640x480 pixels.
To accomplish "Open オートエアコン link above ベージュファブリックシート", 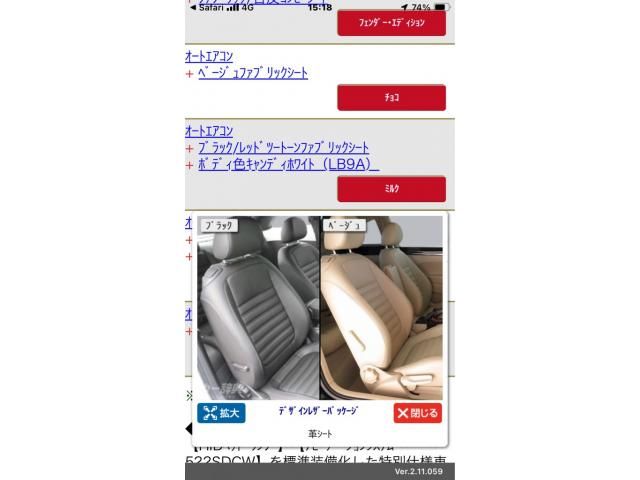I will 210,56.
